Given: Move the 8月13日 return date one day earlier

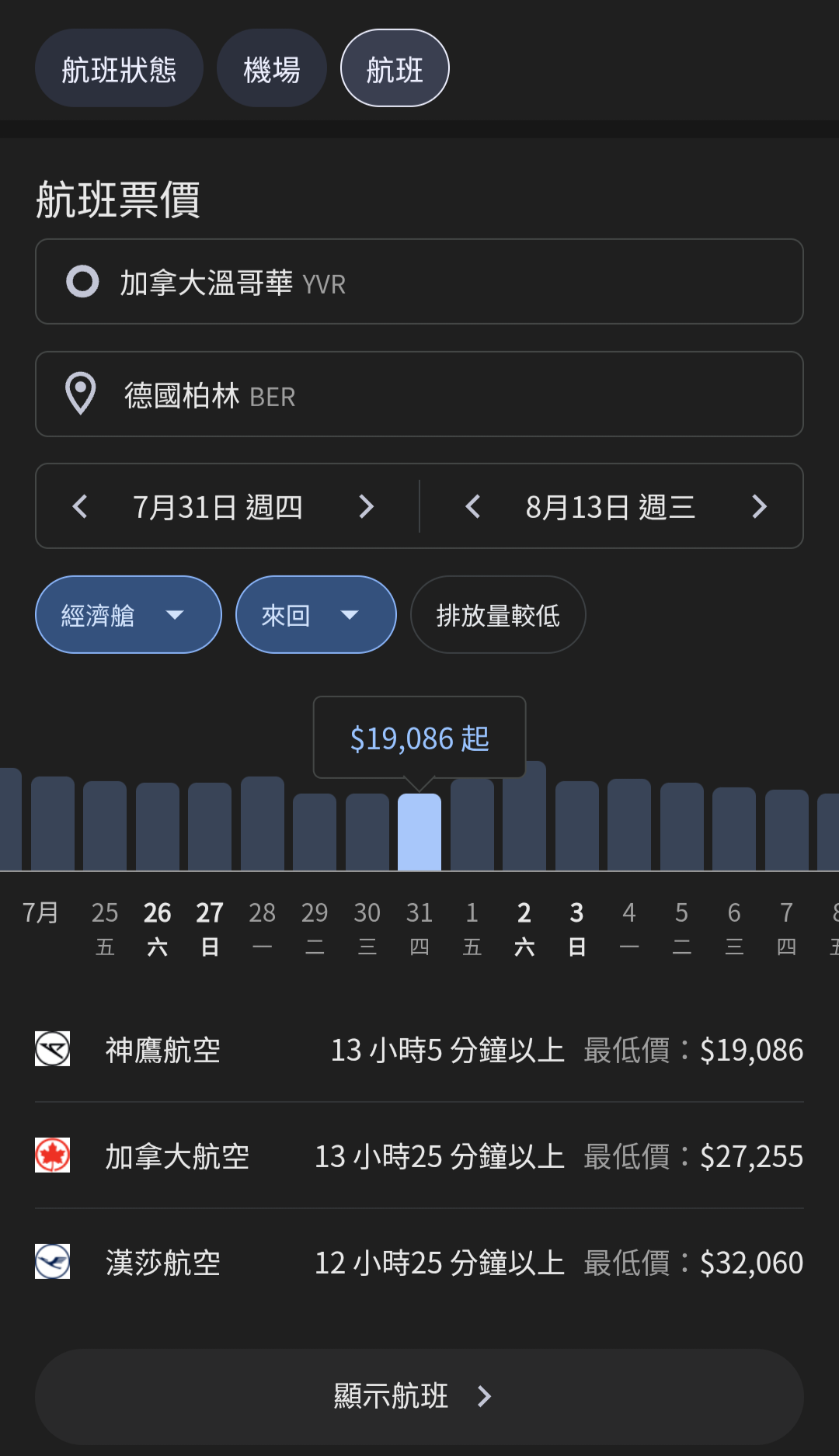Looking at the screenshot, I should 472,506.
